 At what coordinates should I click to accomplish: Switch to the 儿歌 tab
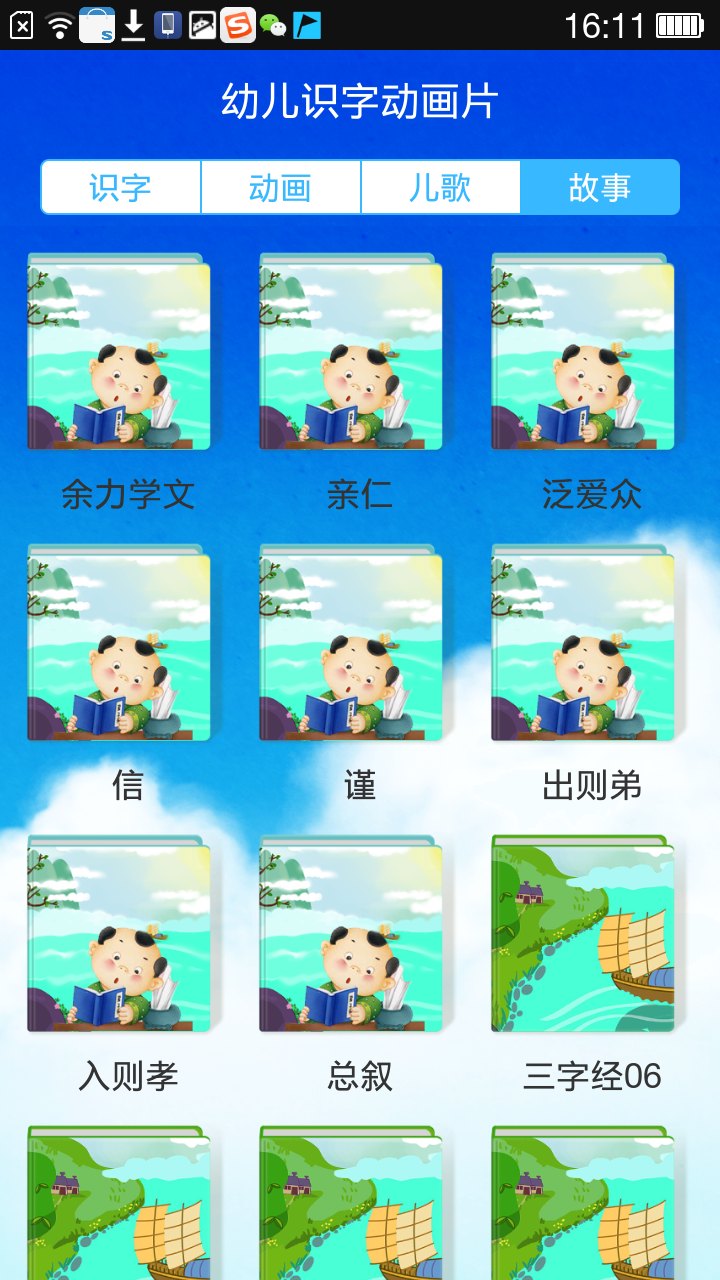[440, 187]
